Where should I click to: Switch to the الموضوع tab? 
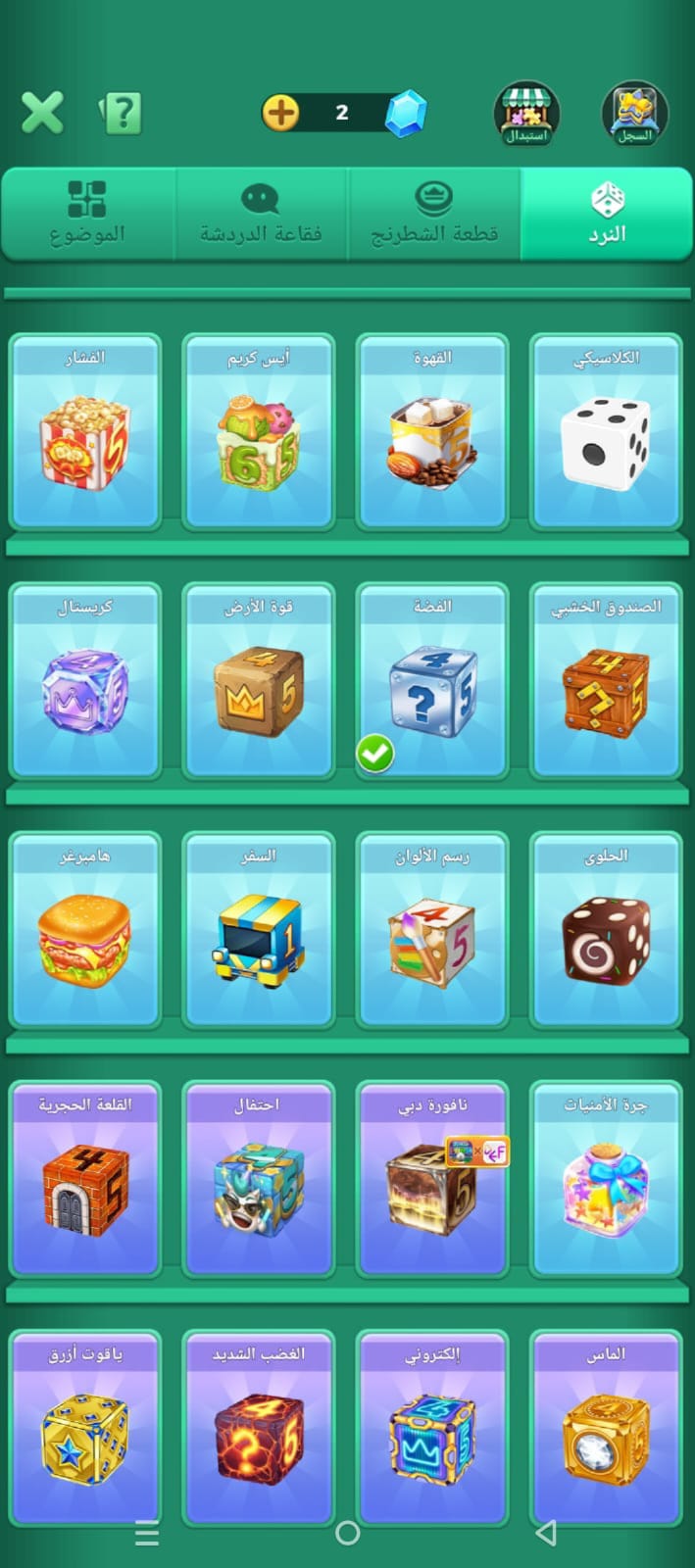coord(87,214)
